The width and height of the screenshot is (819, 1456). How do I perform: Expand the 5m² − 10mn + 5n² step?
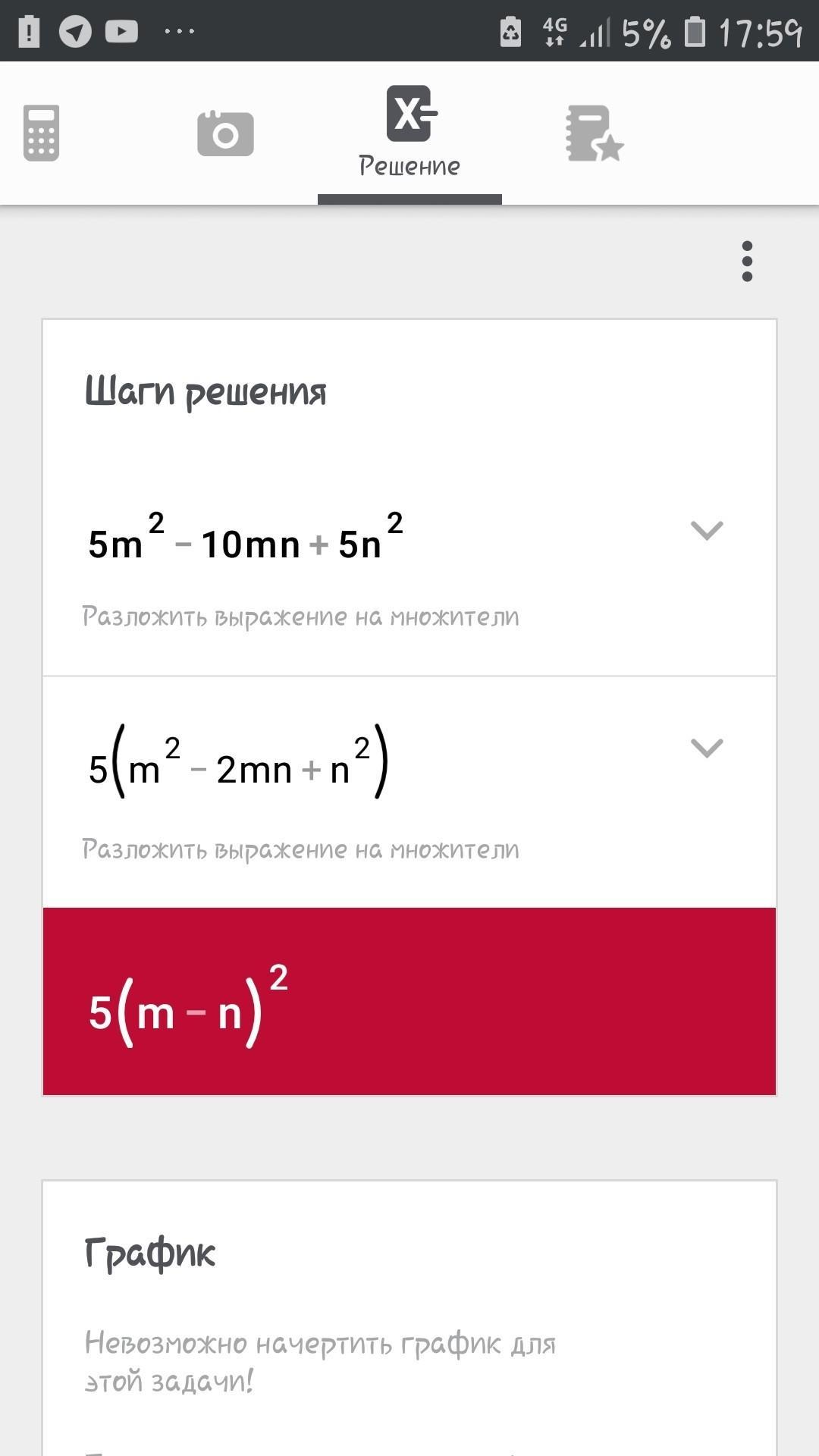click(x=707, y=530)
